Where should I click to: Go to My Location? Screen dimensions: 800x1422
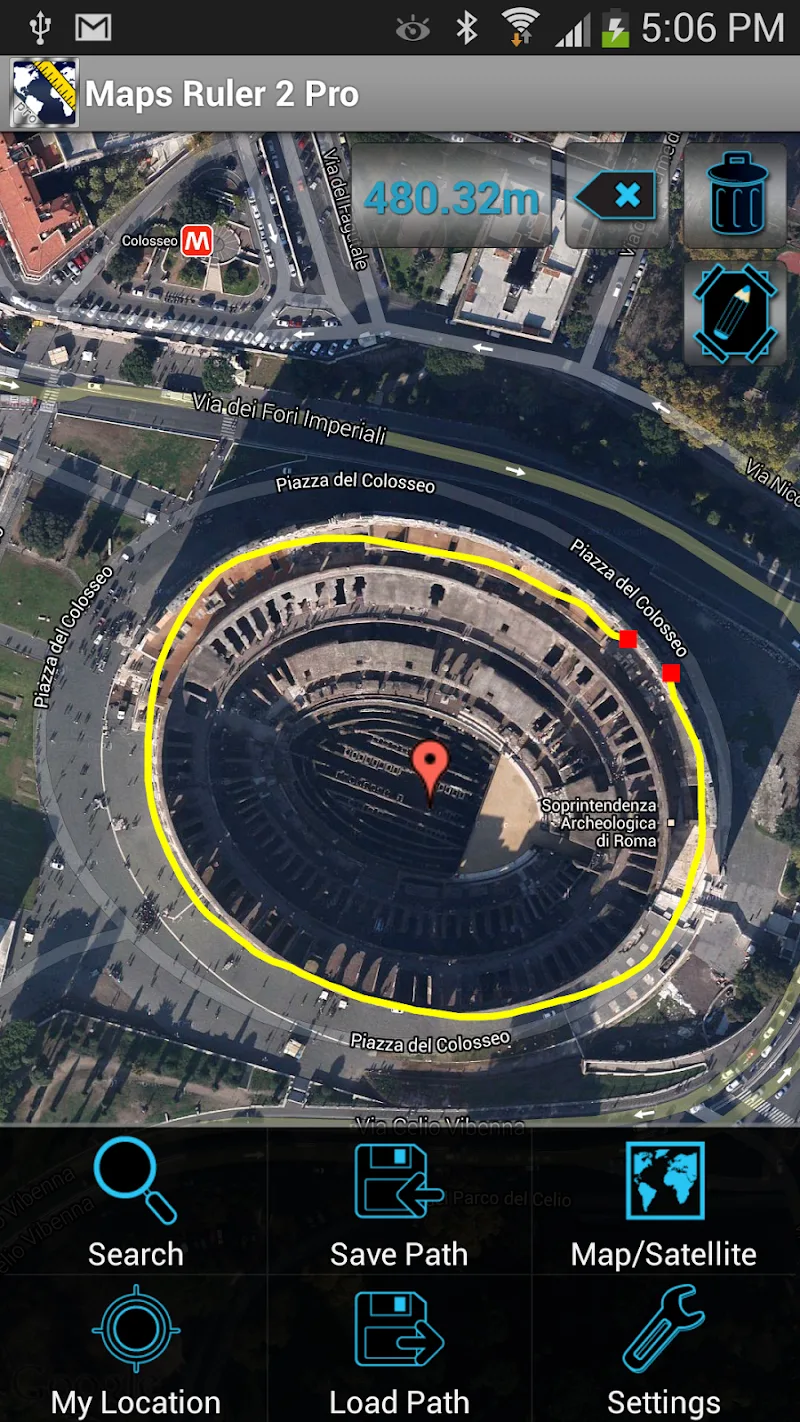pyautogui.click(x=135, y=1350)
